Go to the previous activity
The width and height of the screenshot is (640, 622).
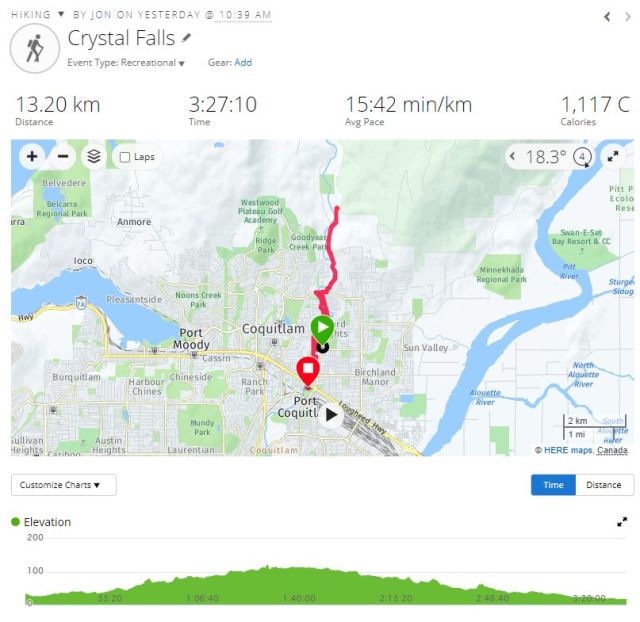point(609,17)
